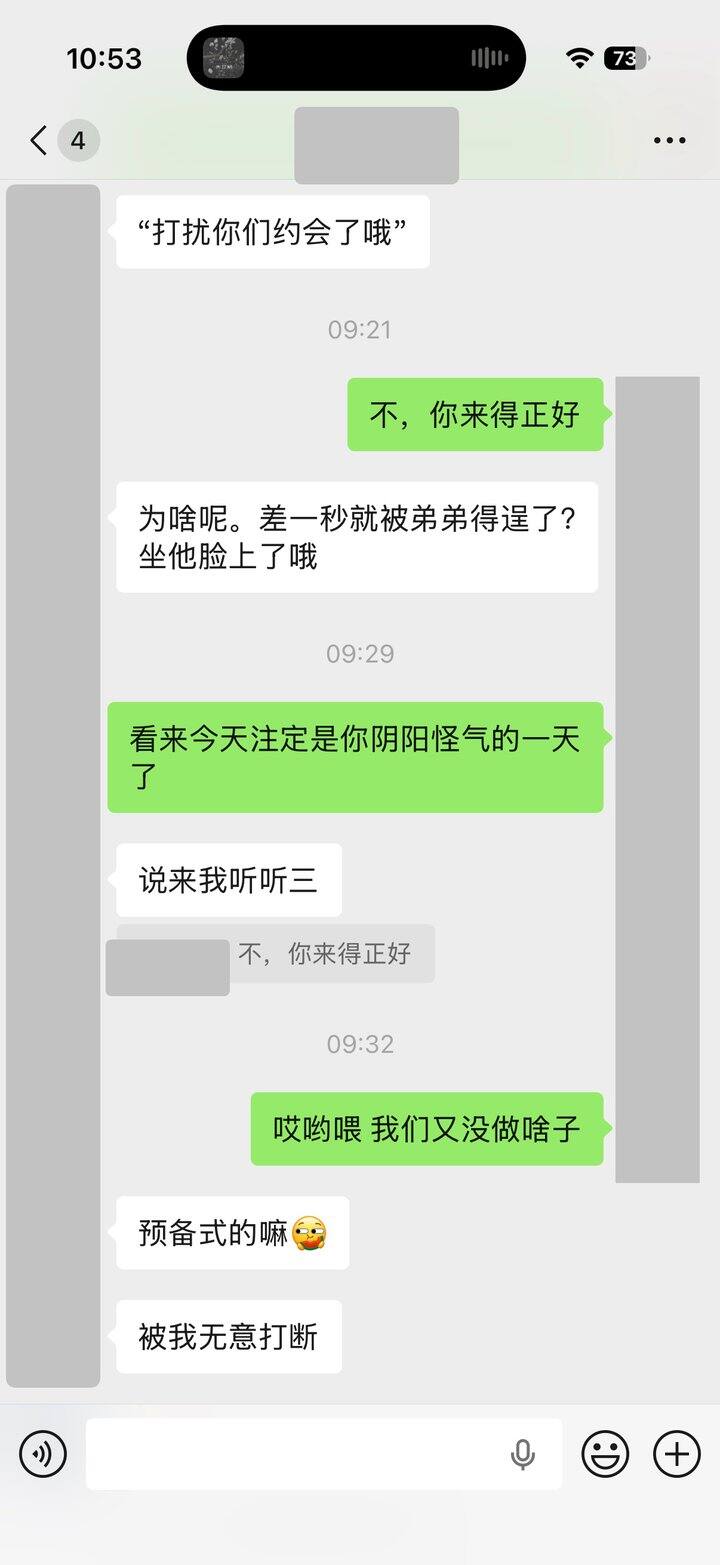Tap the quoted reply "不，你来得正好"

pyautogui.click(x=324, y=954)
